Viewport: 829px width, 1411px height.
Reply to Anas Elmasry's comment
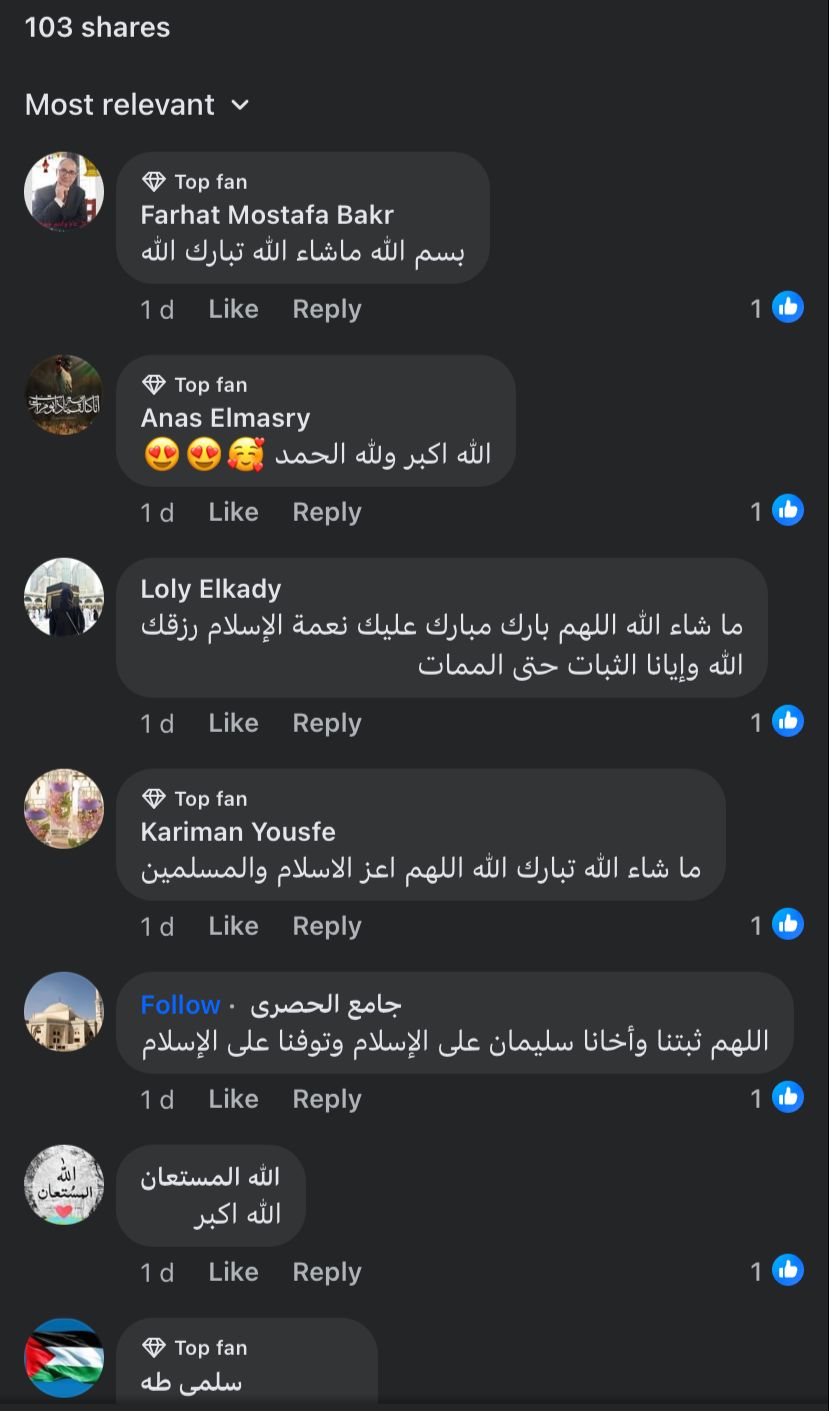tap(326, 512)
